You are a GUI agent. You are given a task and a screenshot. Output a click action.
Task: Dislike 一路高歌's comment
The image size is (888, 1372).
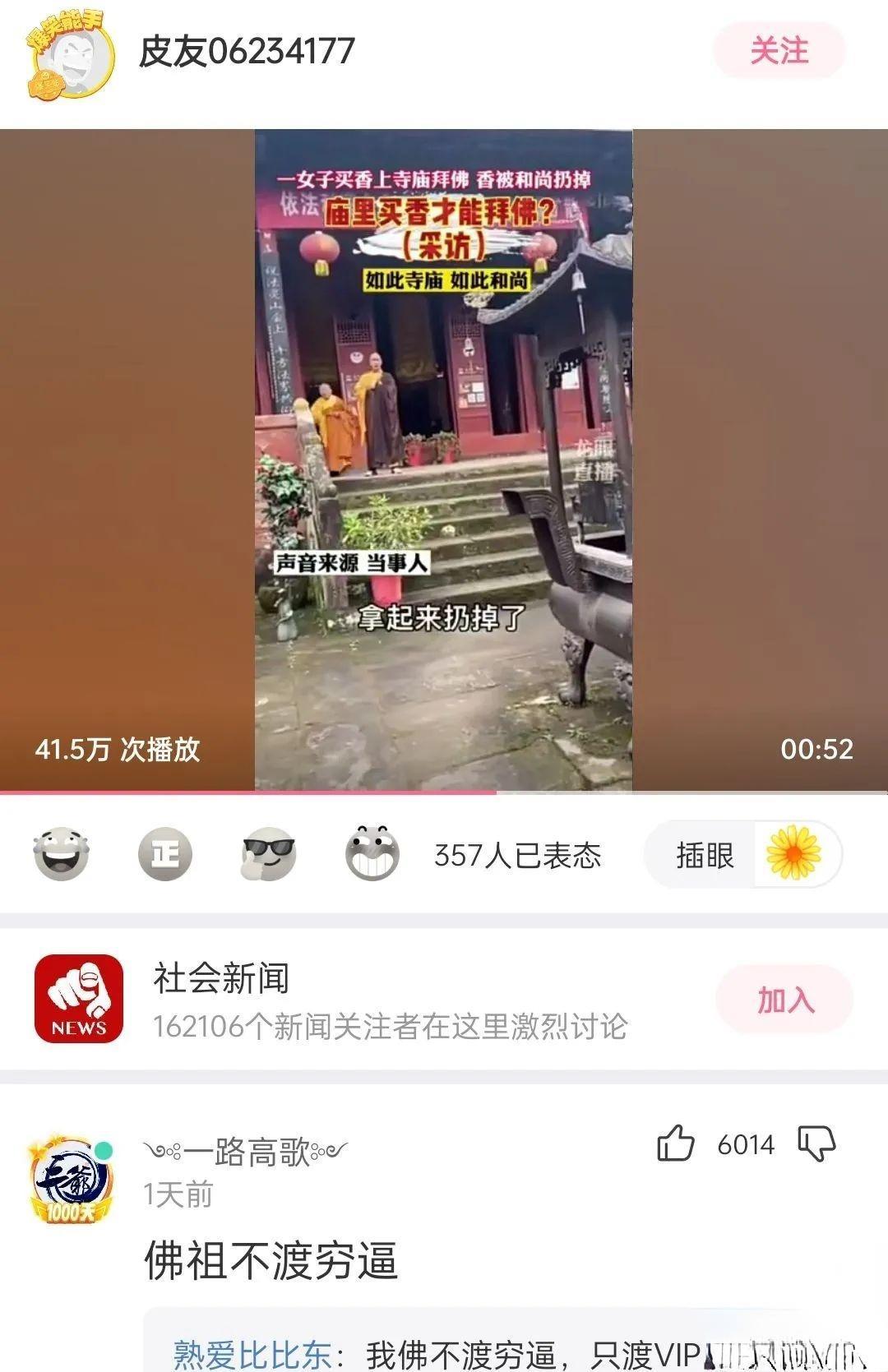pos(816,1143)
